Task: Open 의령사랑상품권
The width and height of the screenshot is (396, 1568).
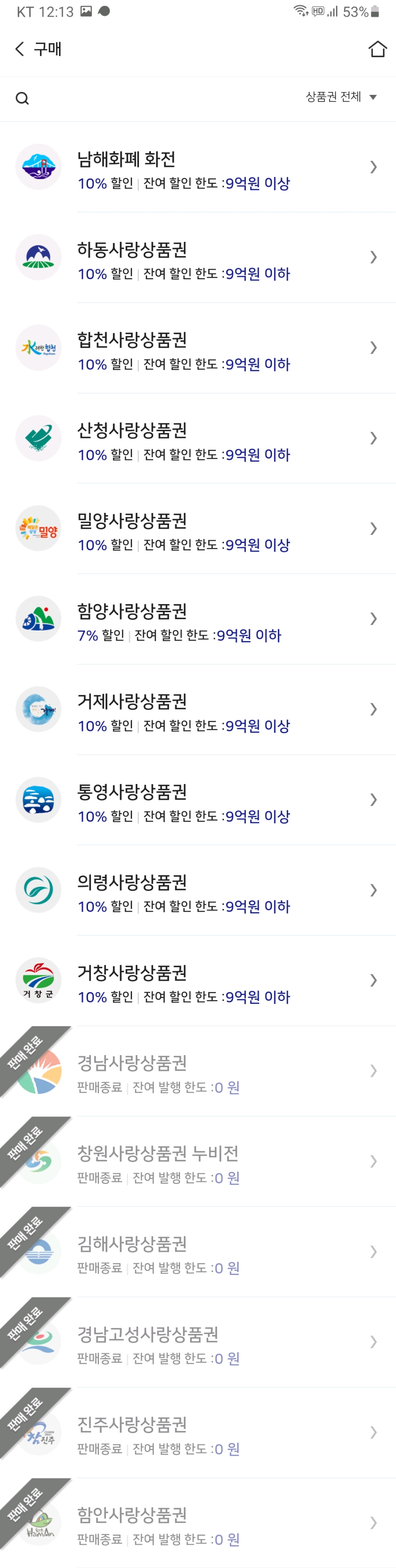Action: click(198, 891)
